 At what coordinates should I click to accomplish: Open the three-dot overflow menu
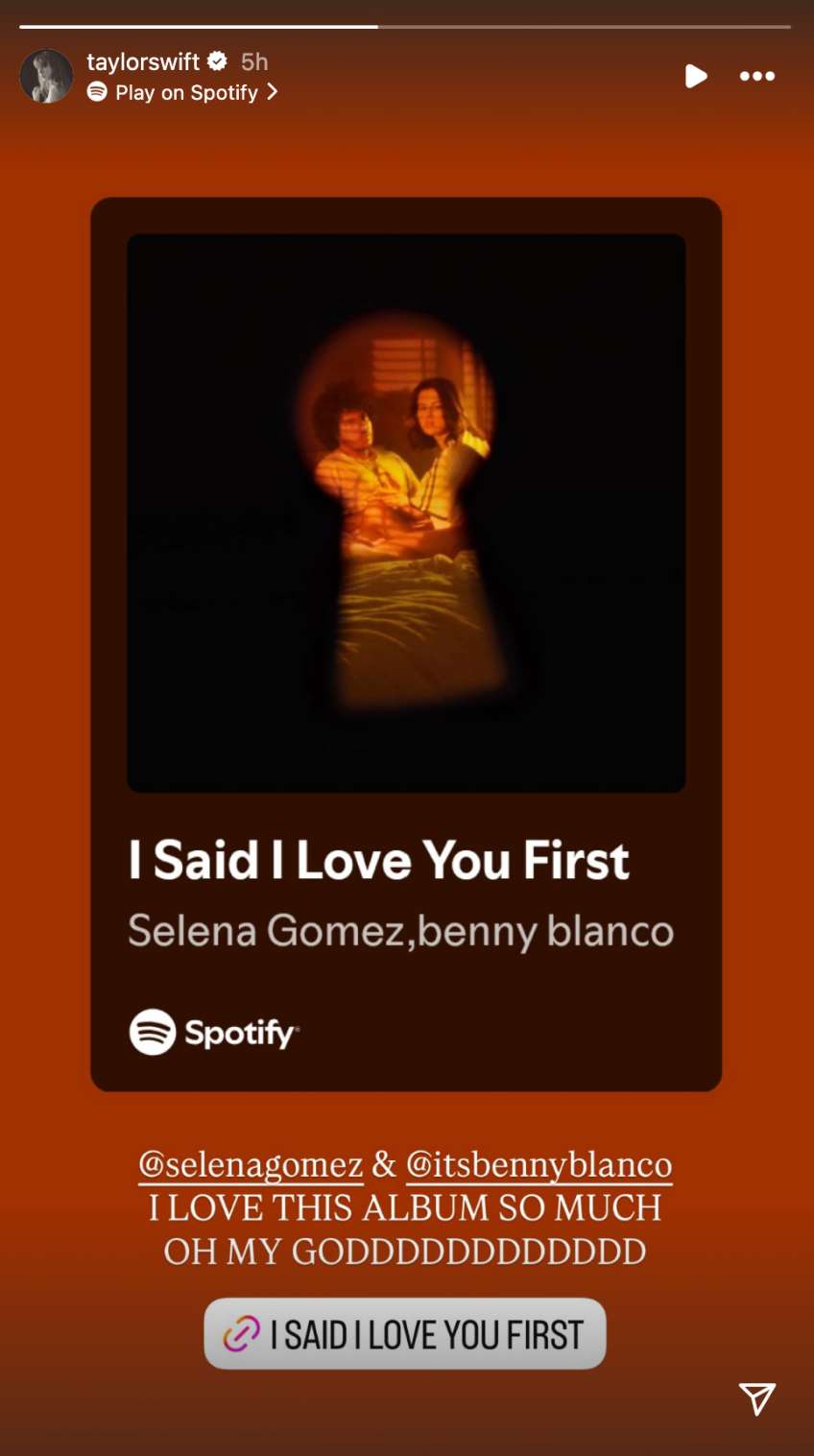coord(756,76)
